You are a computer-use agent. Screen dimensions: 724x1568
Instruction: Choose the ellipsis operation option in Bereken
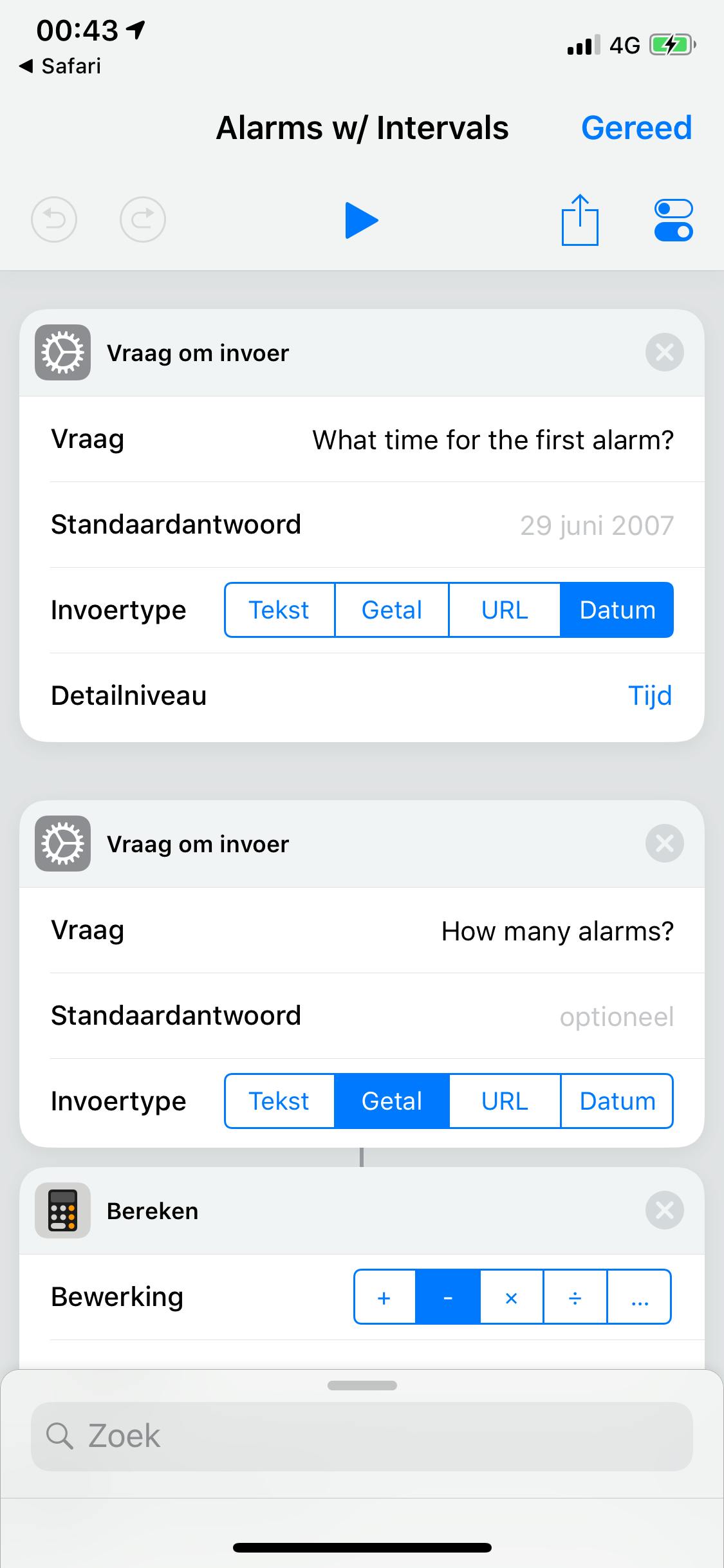(x=638, y=1297)
